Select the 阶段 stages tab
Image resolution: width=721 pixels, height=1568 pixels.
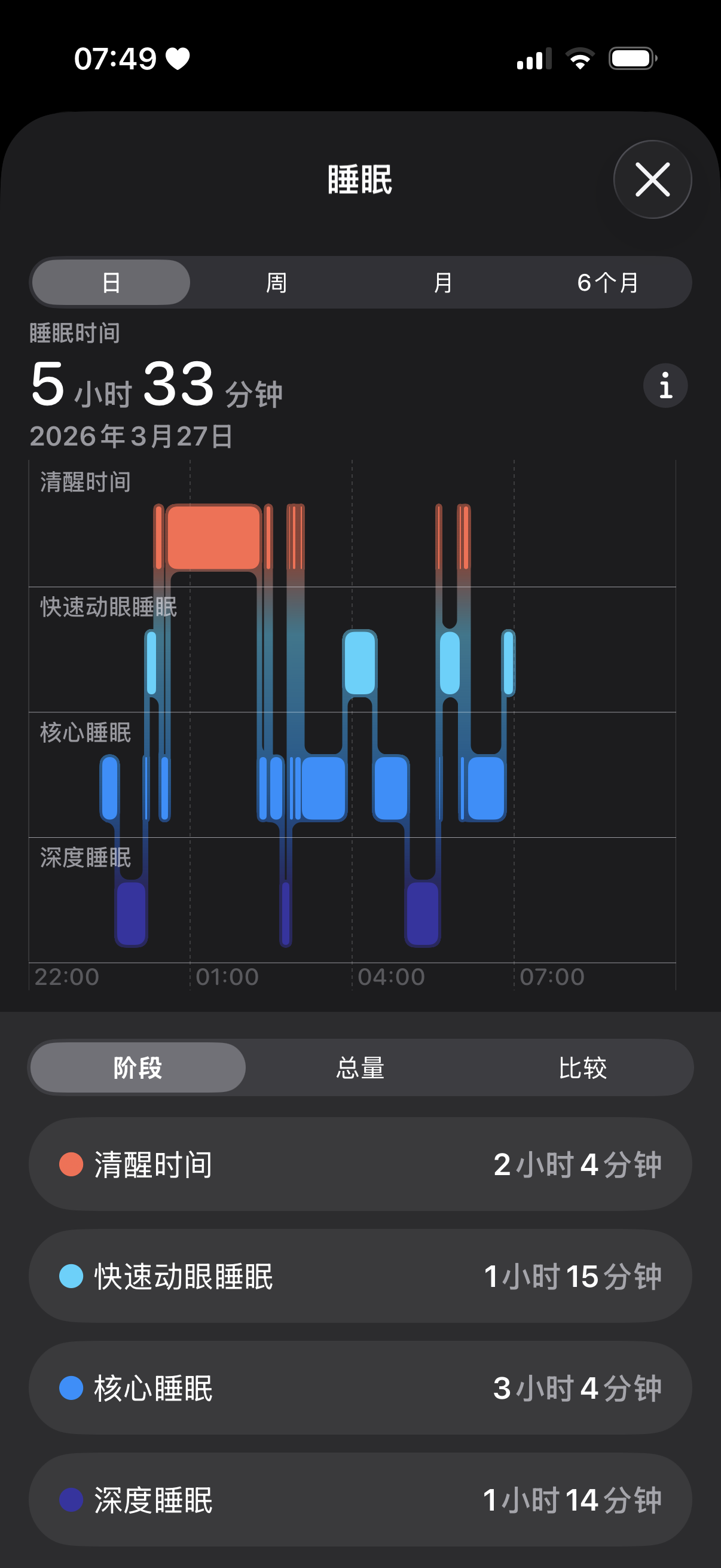click(x=138, y=1067)
